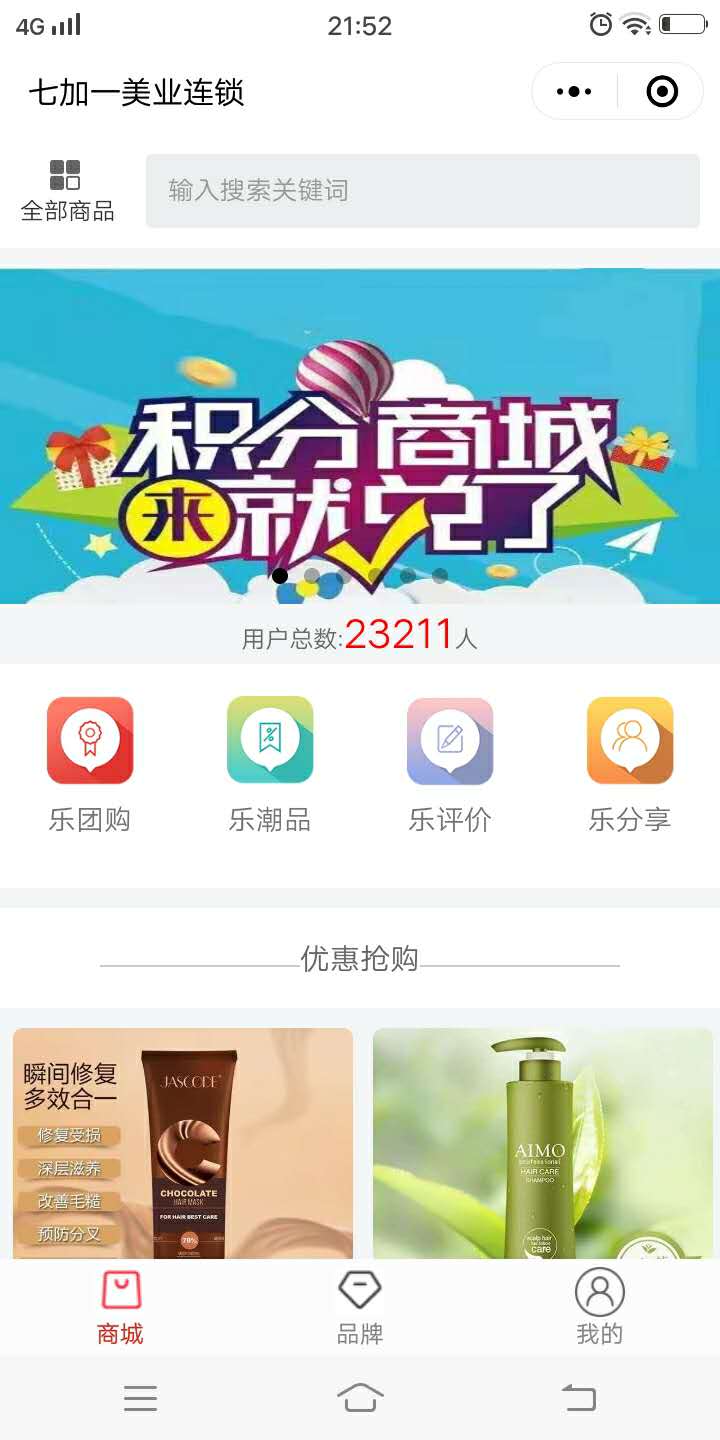720x1440 pixels.
Task: Tap the 输入搜索关键词 search field
Action: point(422,190)
